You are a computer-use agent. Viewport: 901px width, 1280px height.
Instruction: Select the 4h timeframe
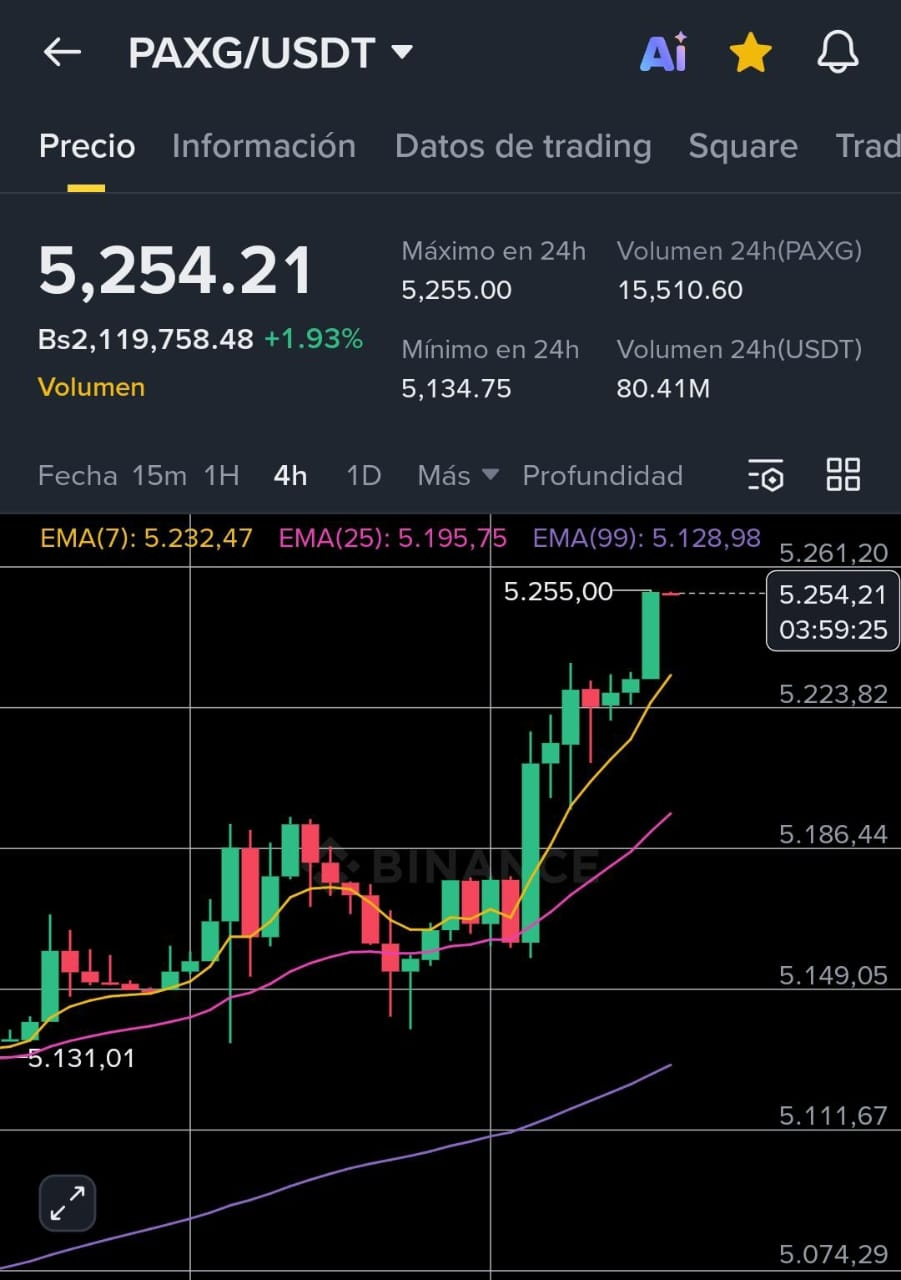coord(290,475)
